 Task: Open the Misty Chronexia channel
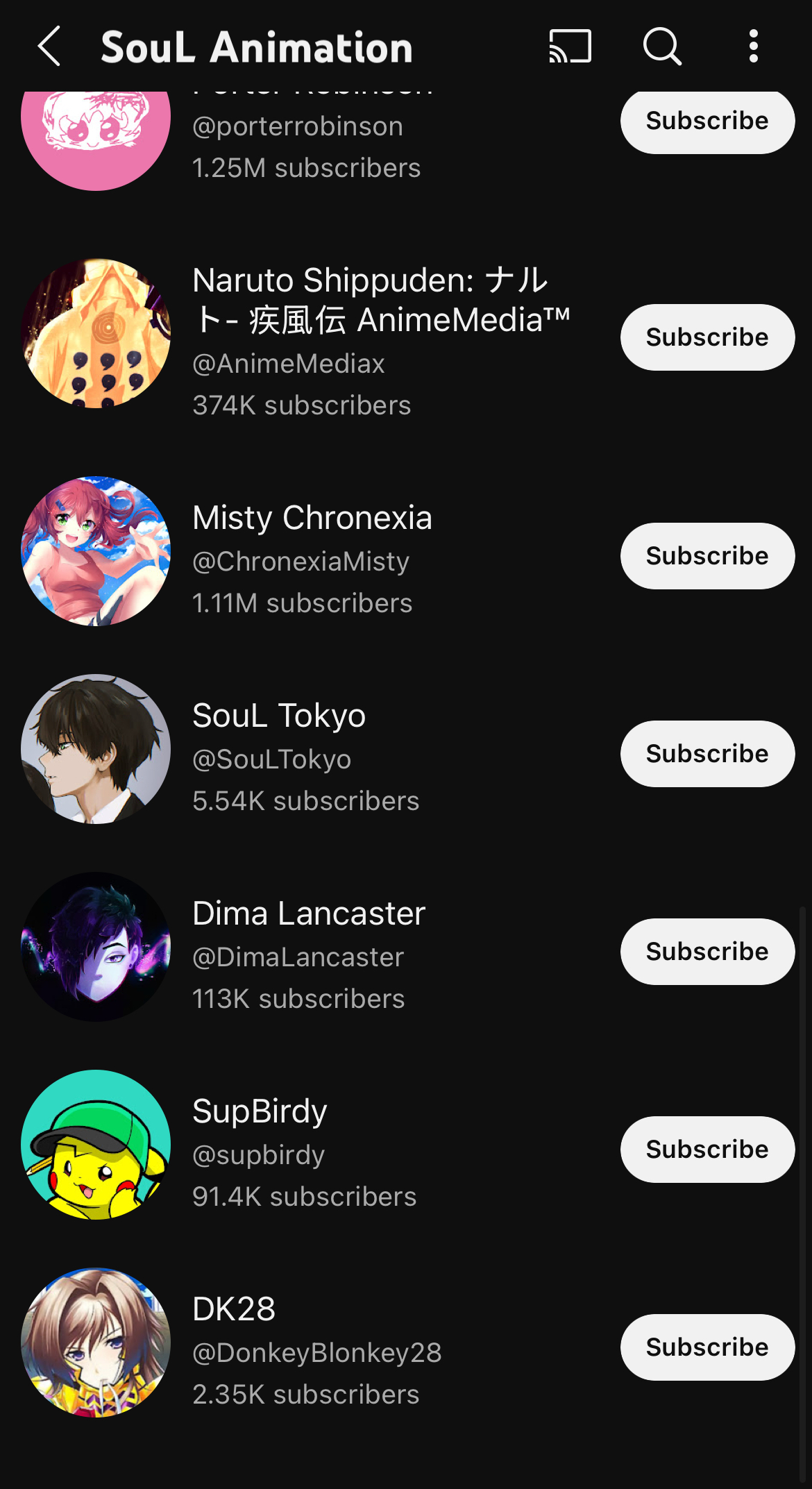coord(312,518)
